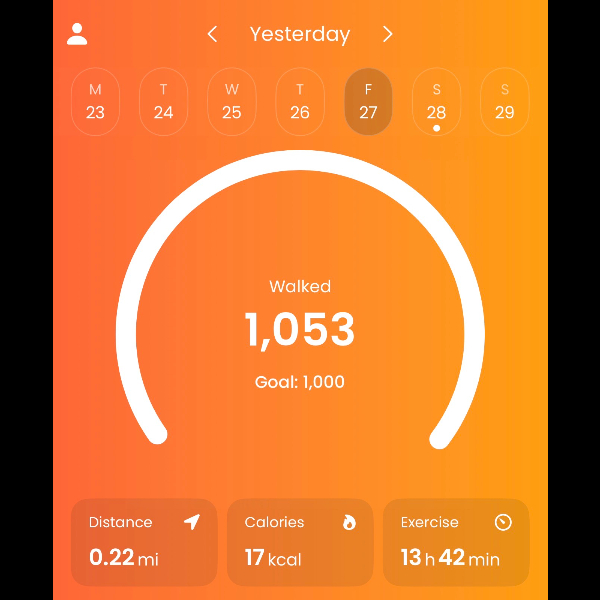600x600 pixels.
Task: Open the user profile icon
Action: [x=77, y=34]
